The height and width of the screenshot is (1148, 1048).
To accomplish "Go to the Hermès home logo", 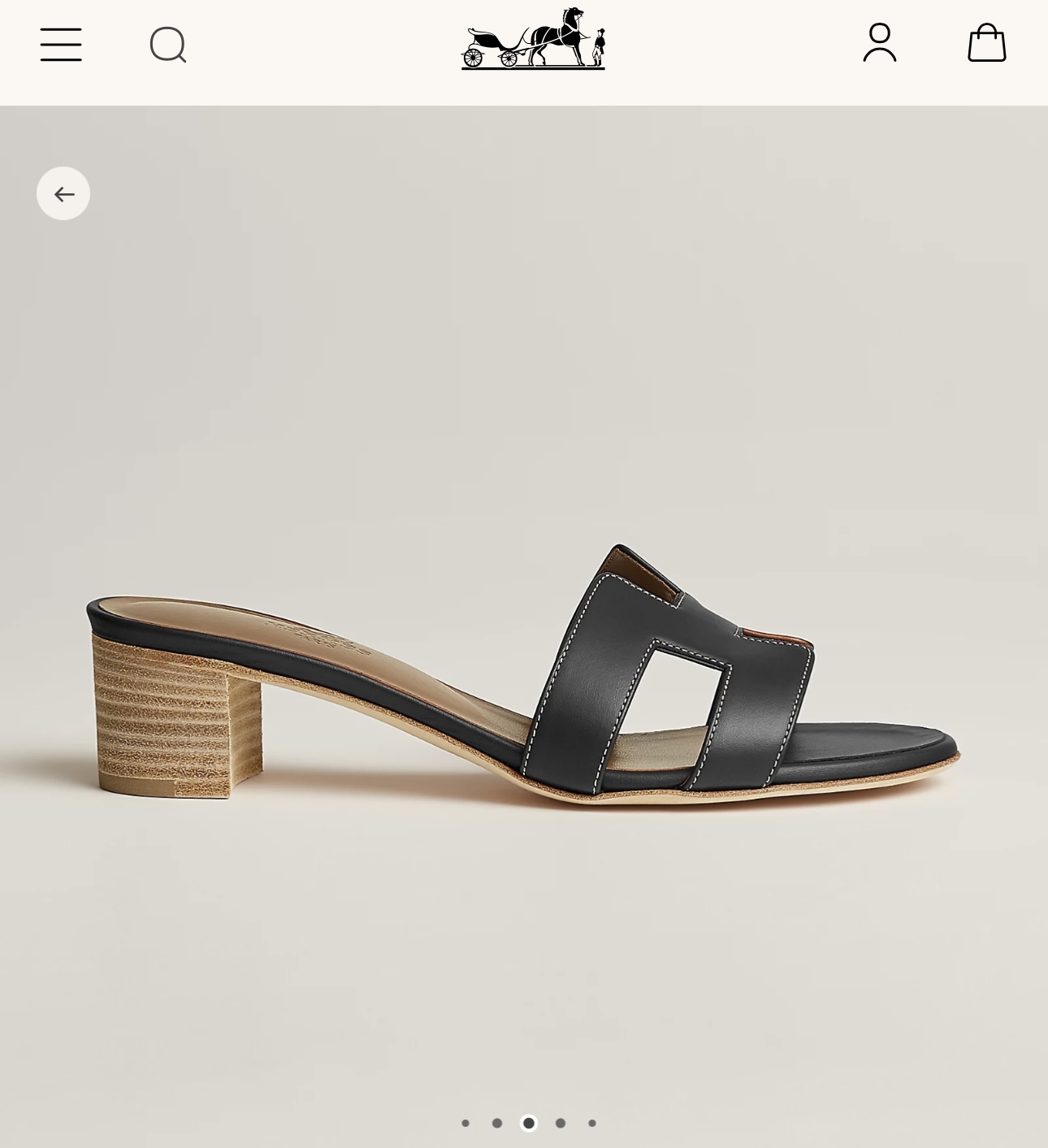I will tap(533, 39).
